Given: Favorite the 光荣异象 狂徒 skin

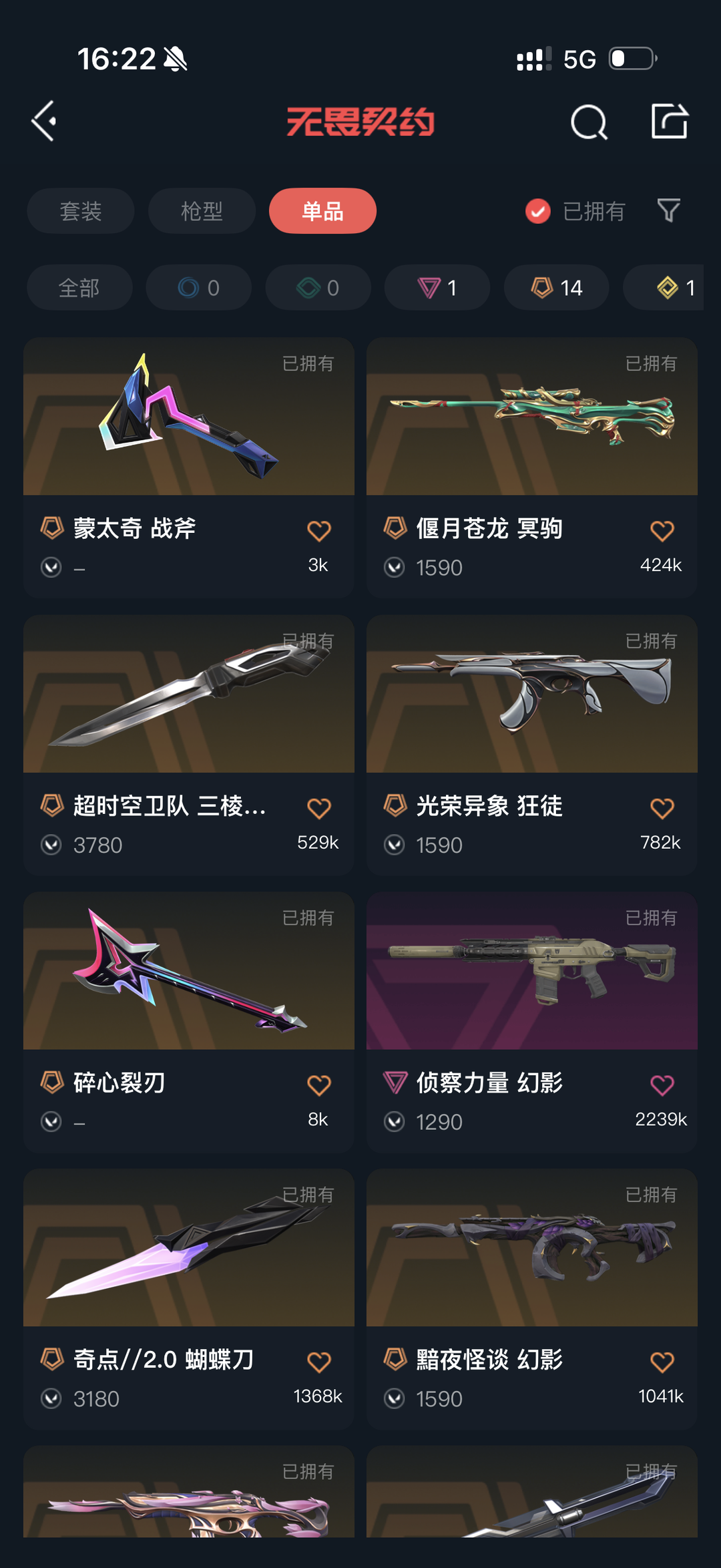Looking at the screenshot, I should click(662, 809).
